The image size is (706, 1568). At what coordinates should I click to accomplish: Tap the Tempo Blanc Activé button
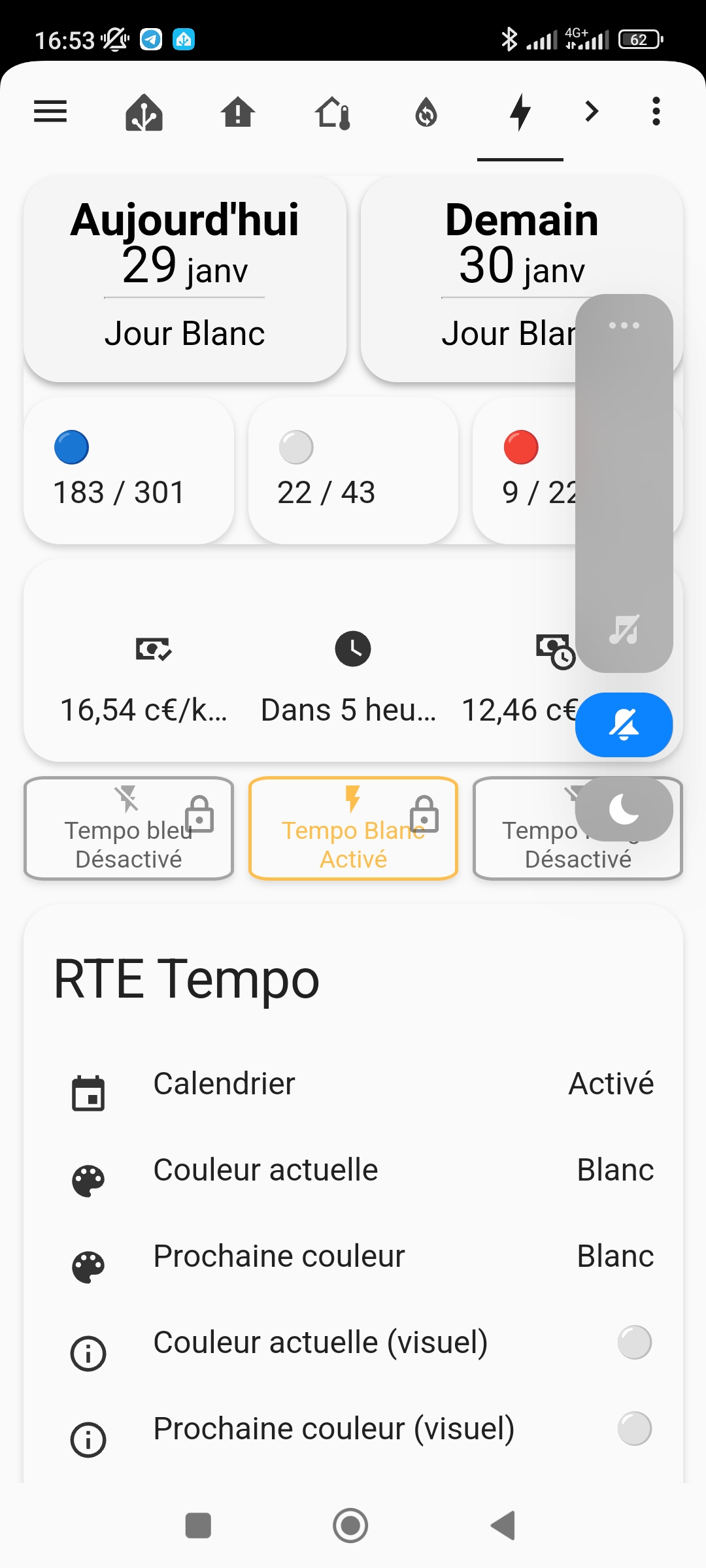[x=353, y=828]
